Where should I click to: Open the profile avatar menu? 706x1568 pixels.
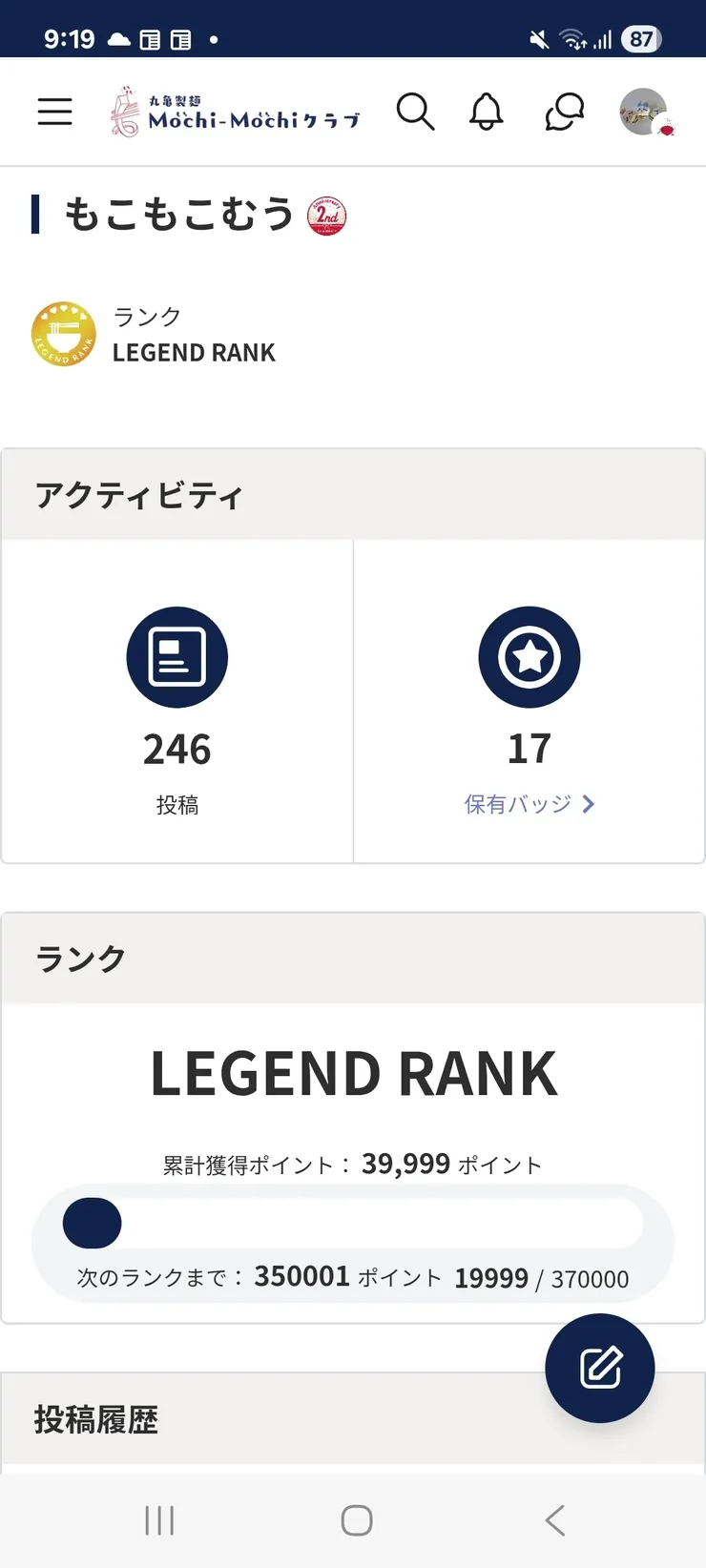(x=644, y=112)
